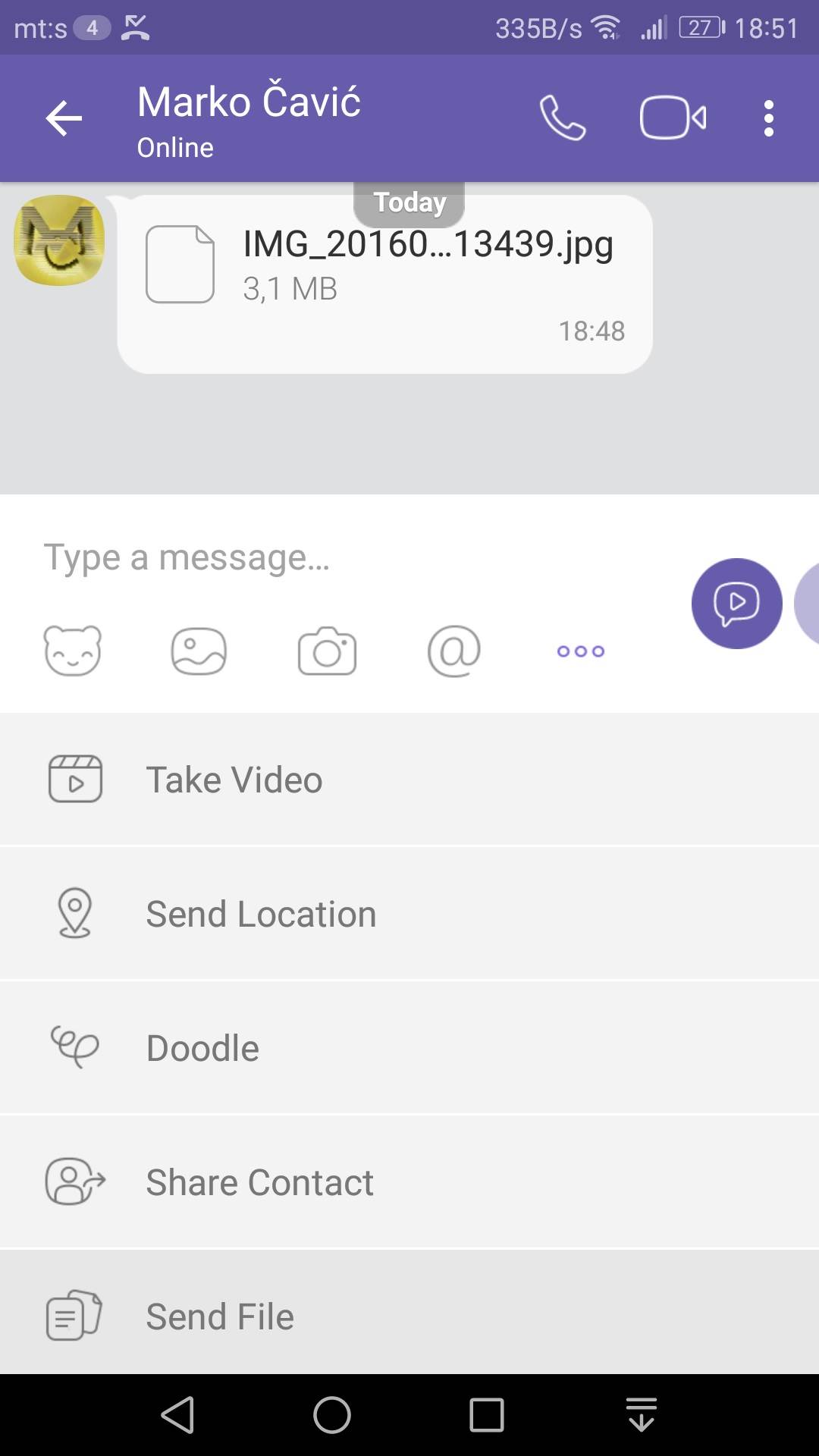819x1456 pixels.
Task: Tap Marko's avatar next to the file
Action: coord(59,240)
